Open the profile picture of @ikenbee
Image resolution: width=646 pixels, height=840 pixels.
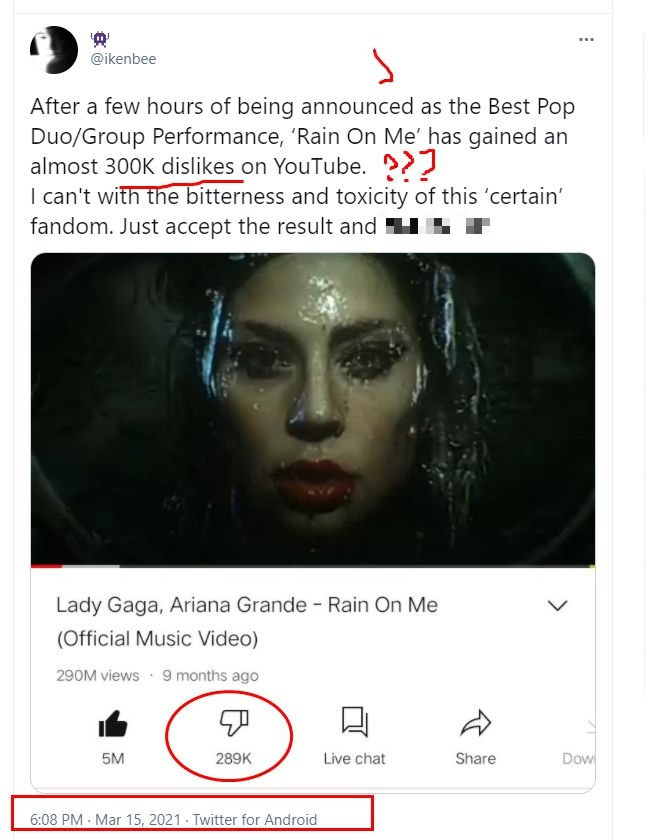click(54, 50)
